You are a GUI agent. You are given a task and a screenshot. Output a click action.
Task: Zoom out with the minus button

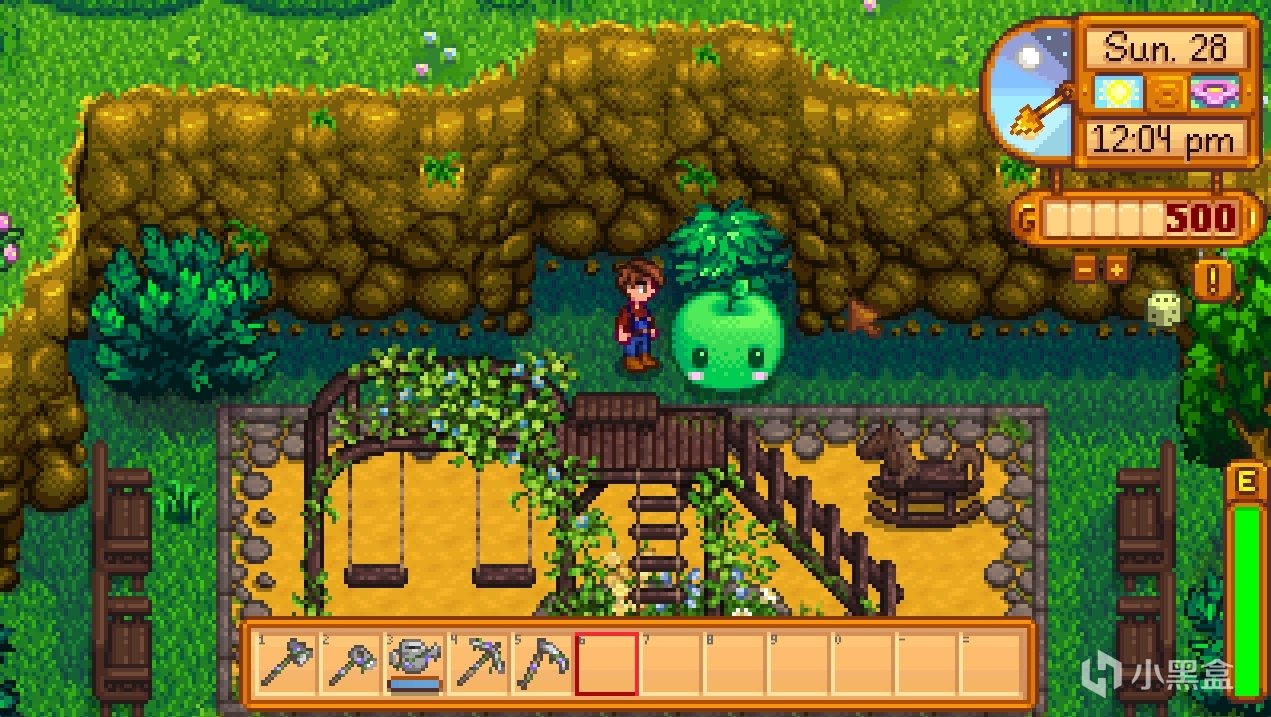(x=1085, y=269)
